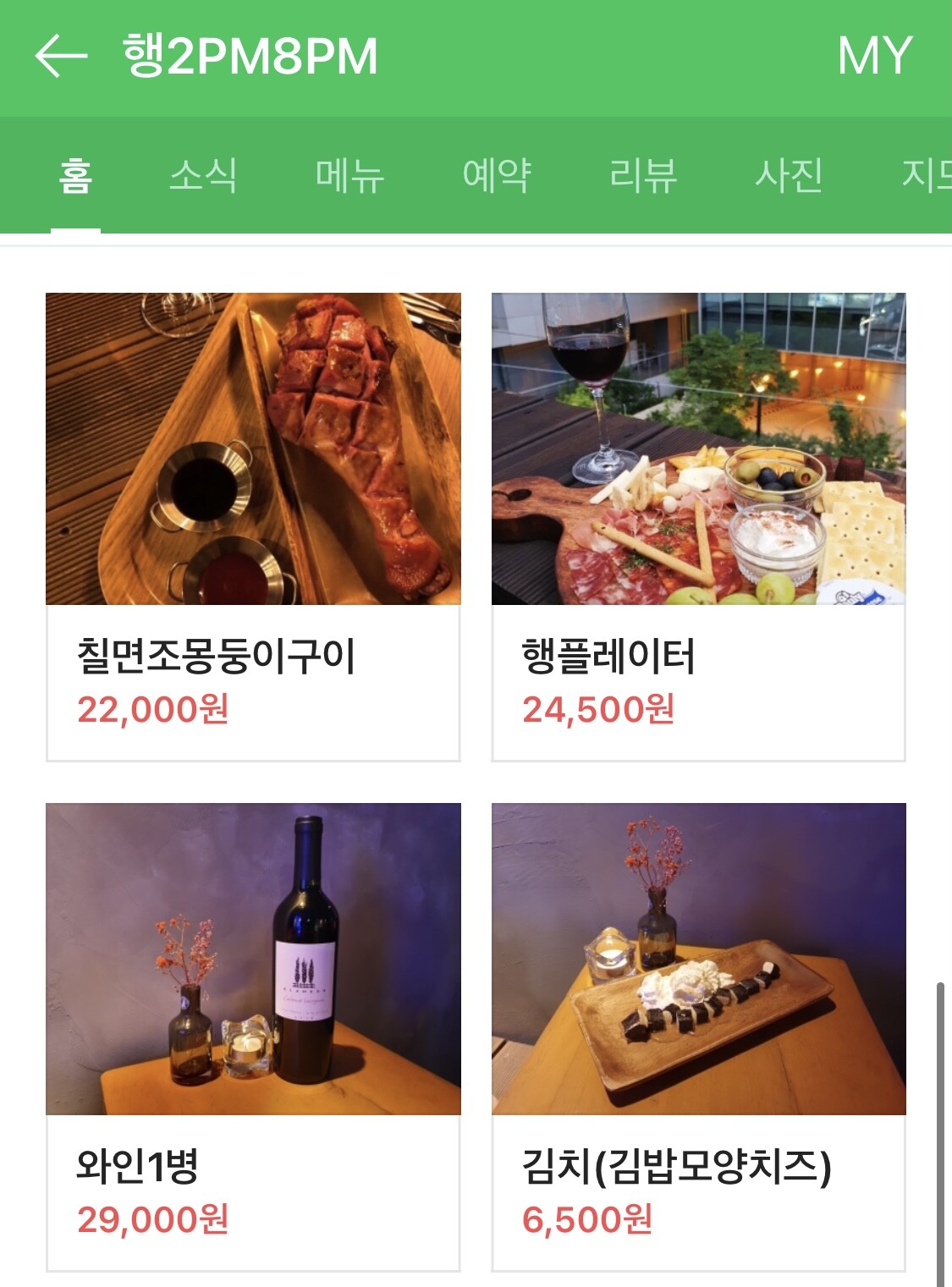Switch to the 메뉴 tab

click(x=349, y=176)
